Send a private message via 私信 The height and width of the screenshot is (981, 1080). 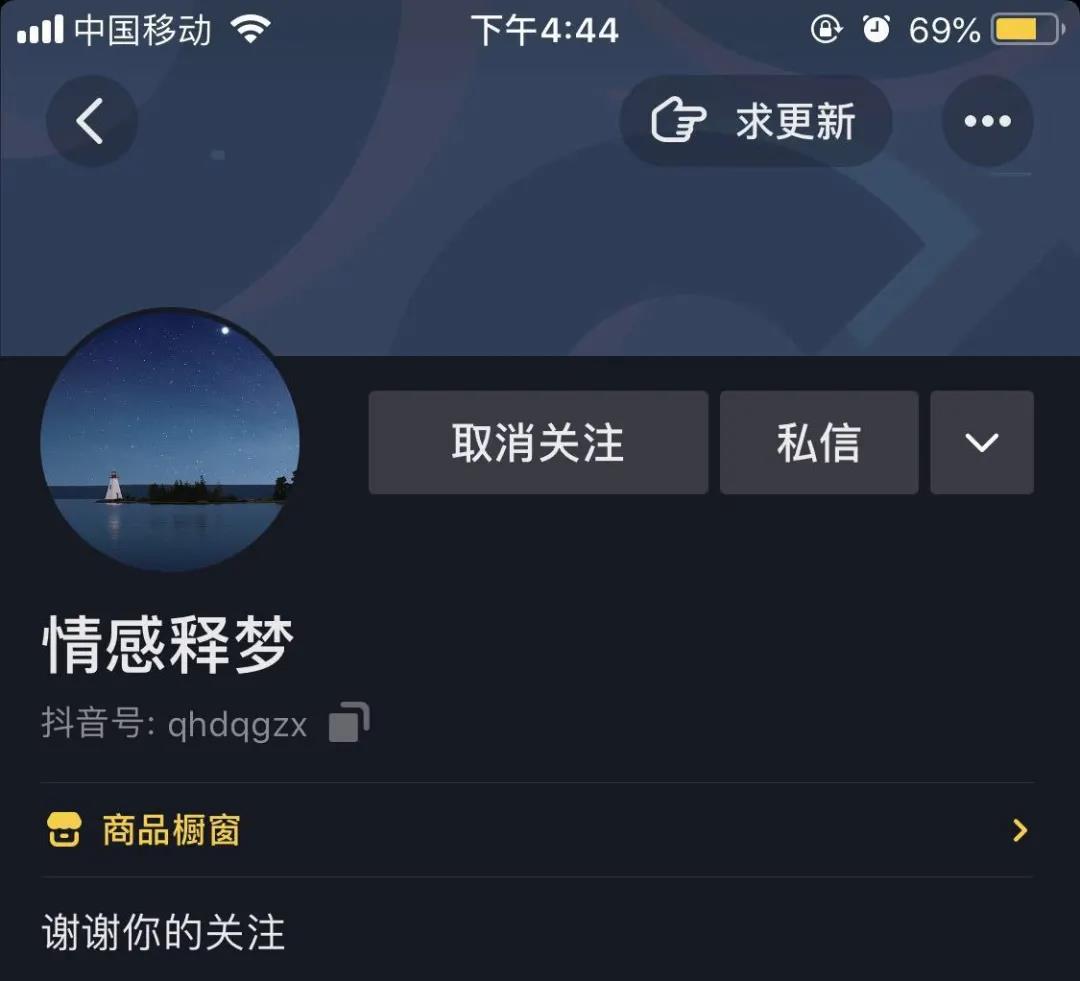[x=819, y=443]
